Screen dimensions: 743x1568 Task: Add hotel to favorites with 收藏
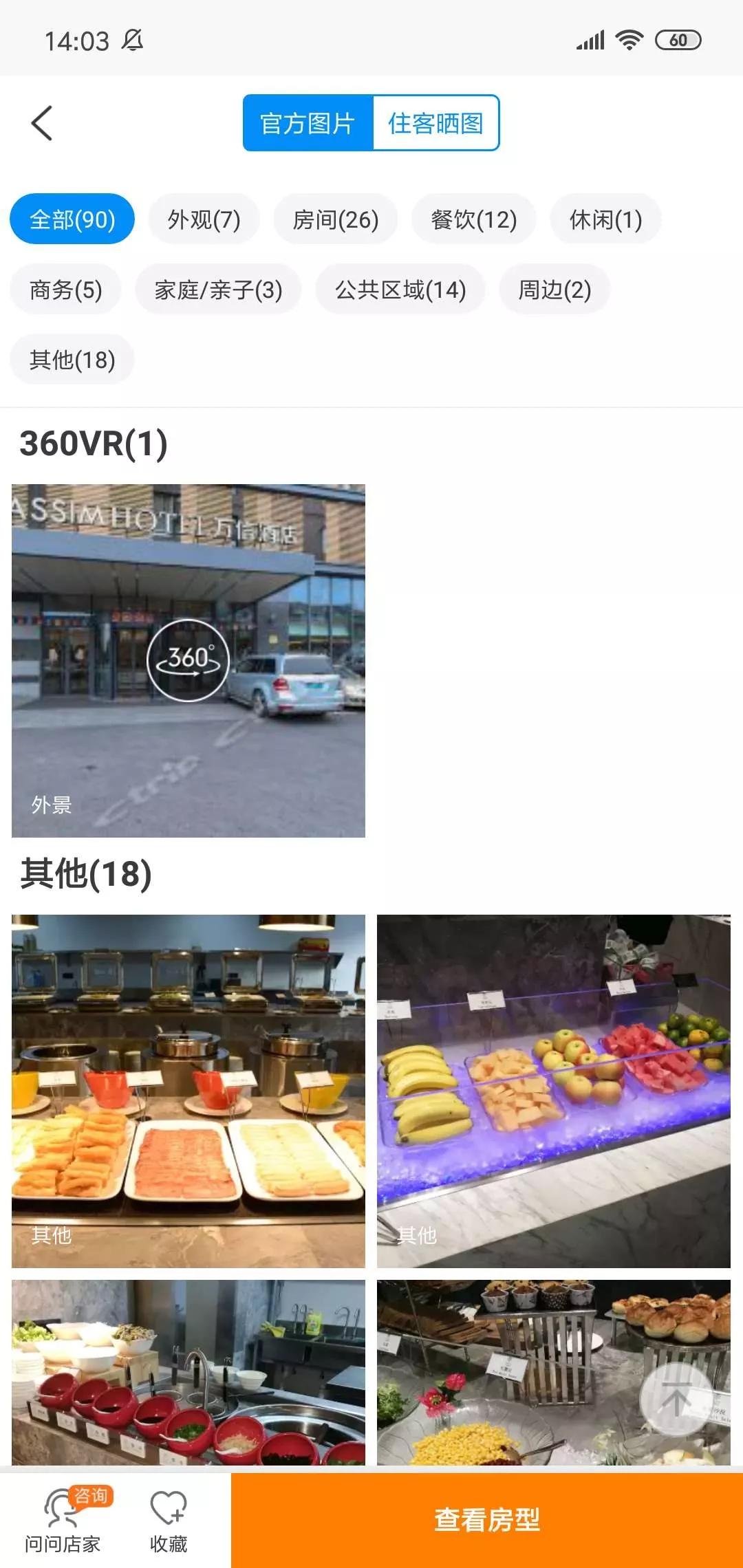[x=169, y=1521]
